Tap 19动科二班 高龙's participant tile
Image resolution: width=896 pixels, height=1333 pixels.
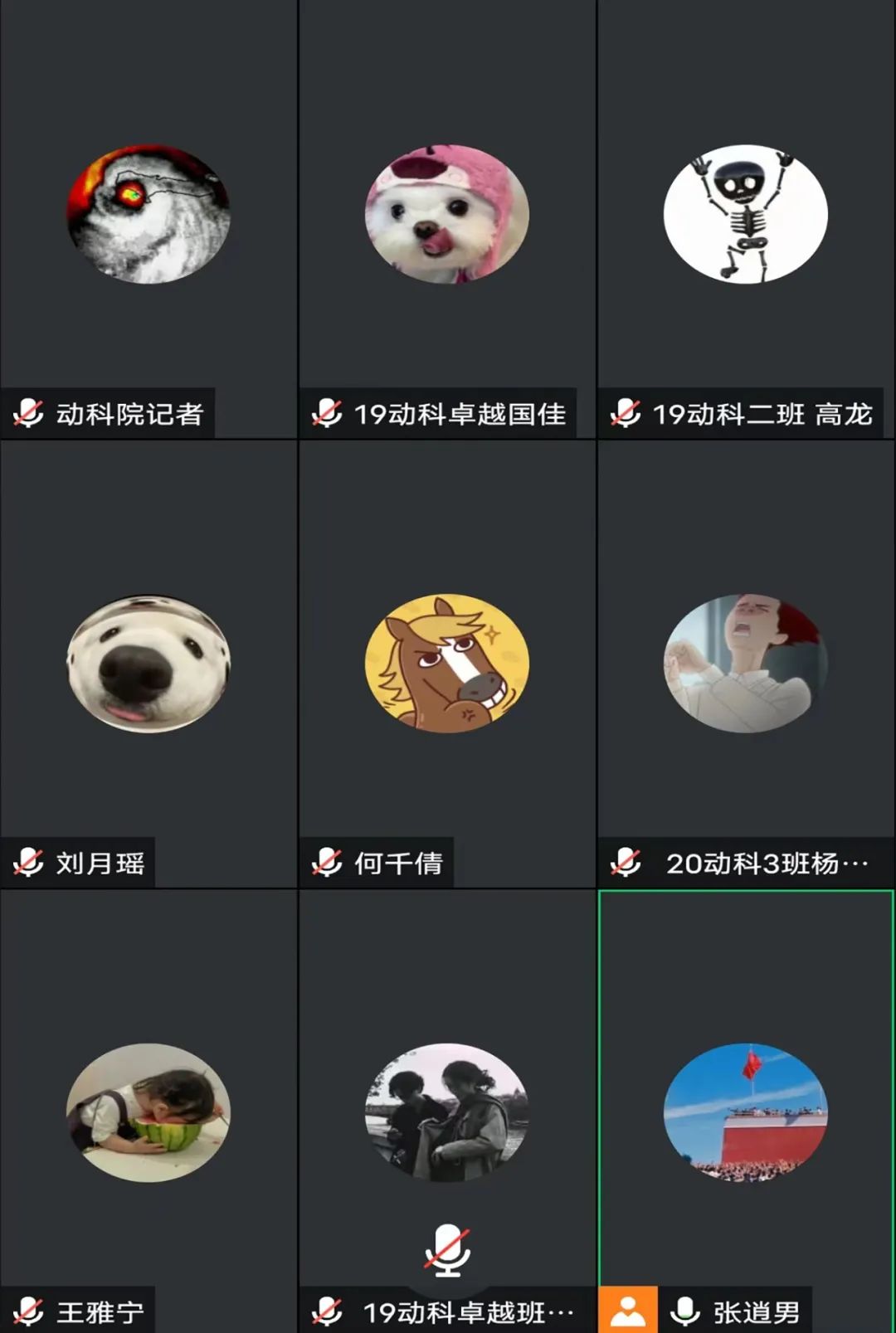click(x=746, y=217)
